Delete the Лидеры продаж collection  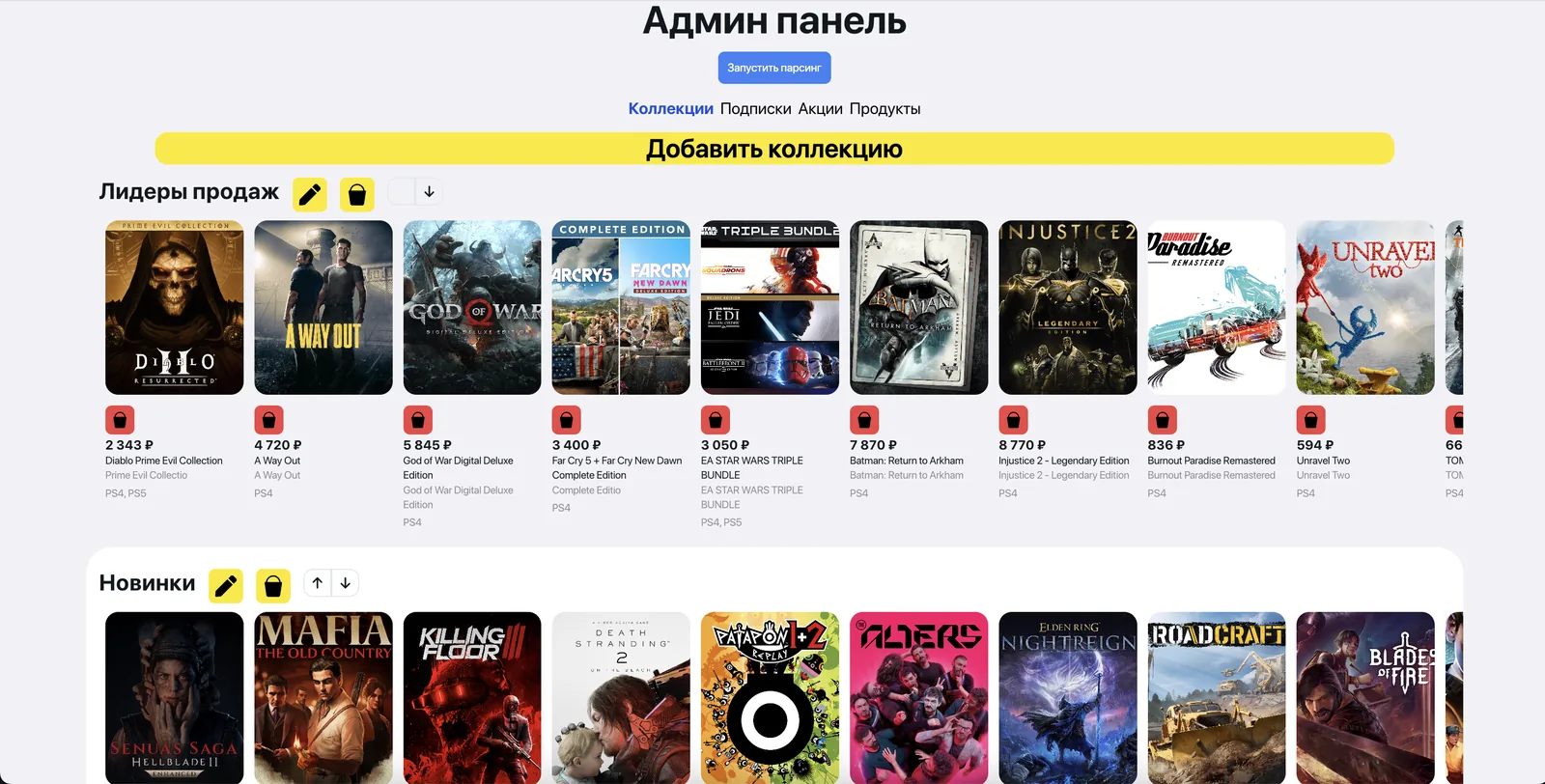pyautogui.click(x=356, y=195)
